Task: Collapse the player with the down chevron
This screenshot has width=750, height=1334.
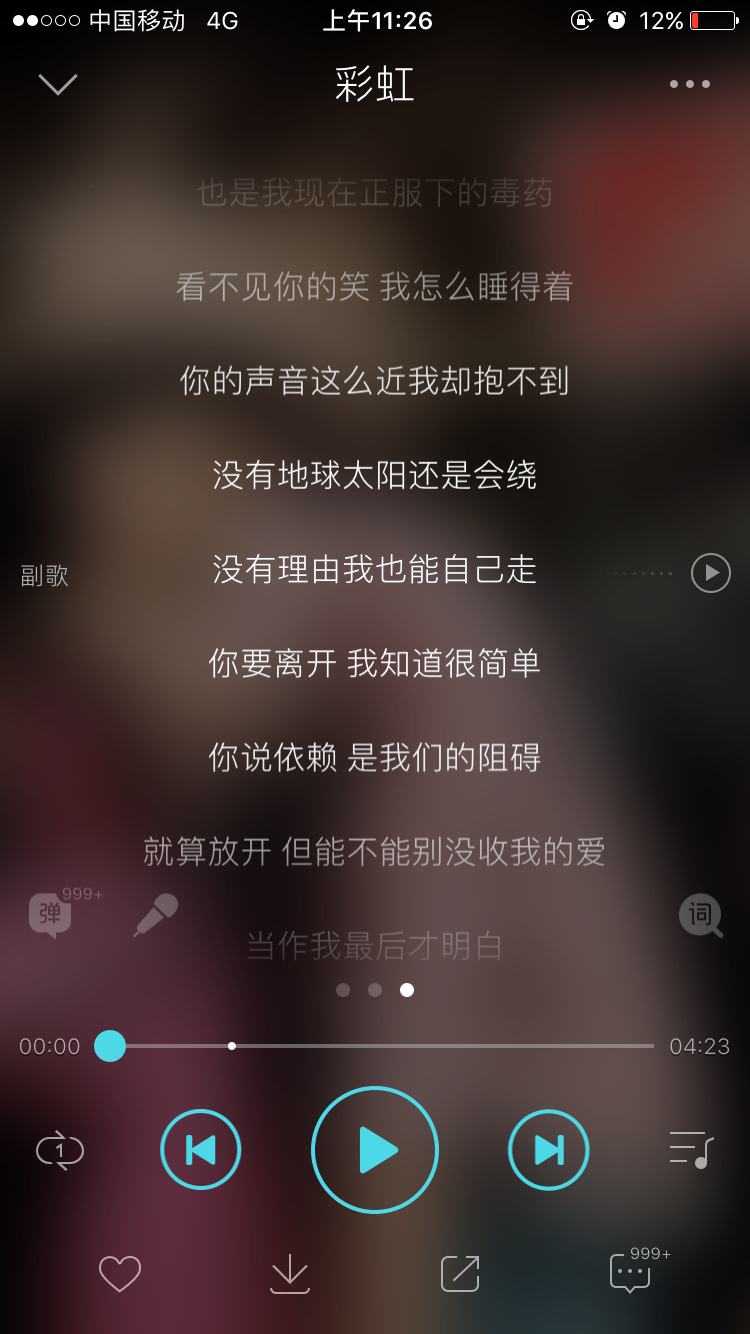Action: coord(57,84)
